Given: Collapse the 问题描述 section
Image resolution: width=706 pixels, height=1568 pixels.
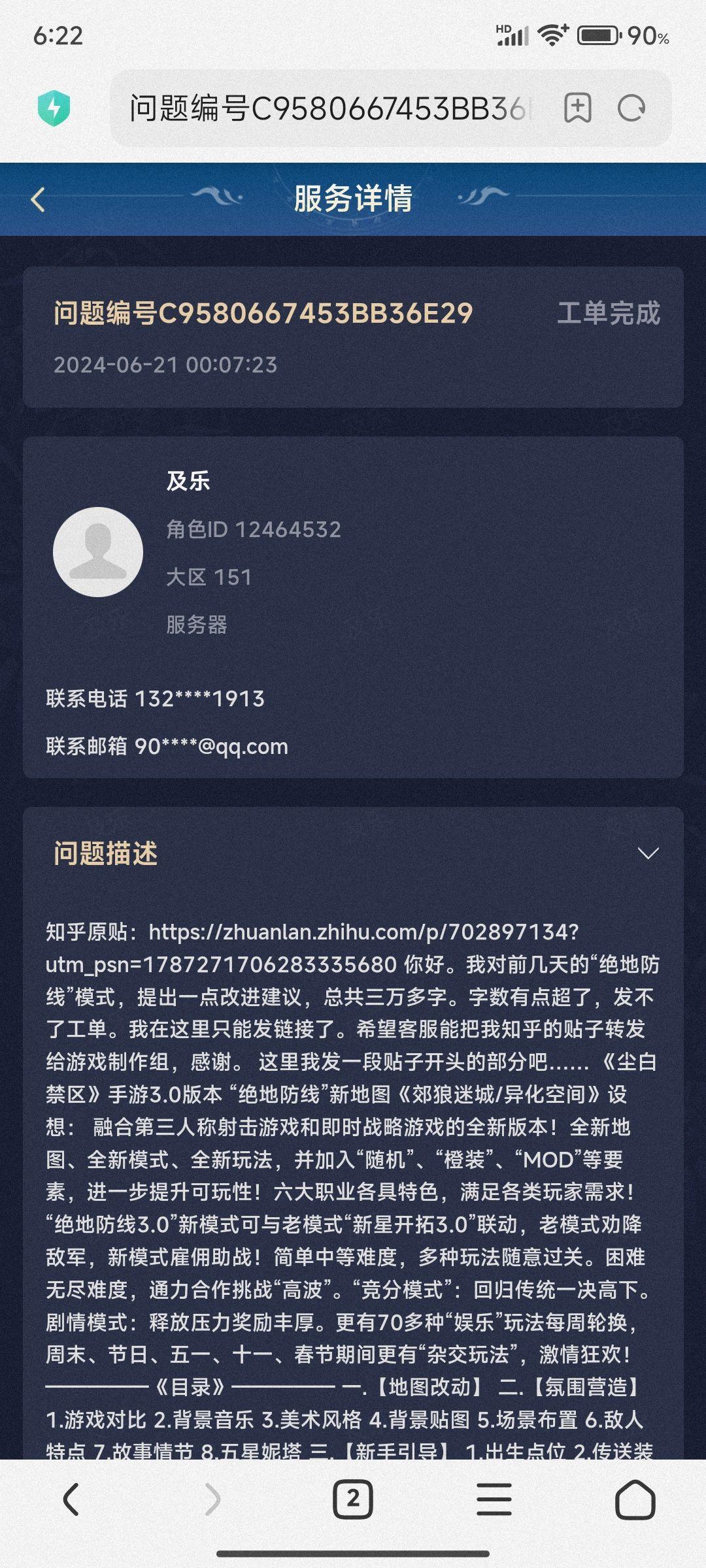Looking at the screenshot, I should coord(649,853).
